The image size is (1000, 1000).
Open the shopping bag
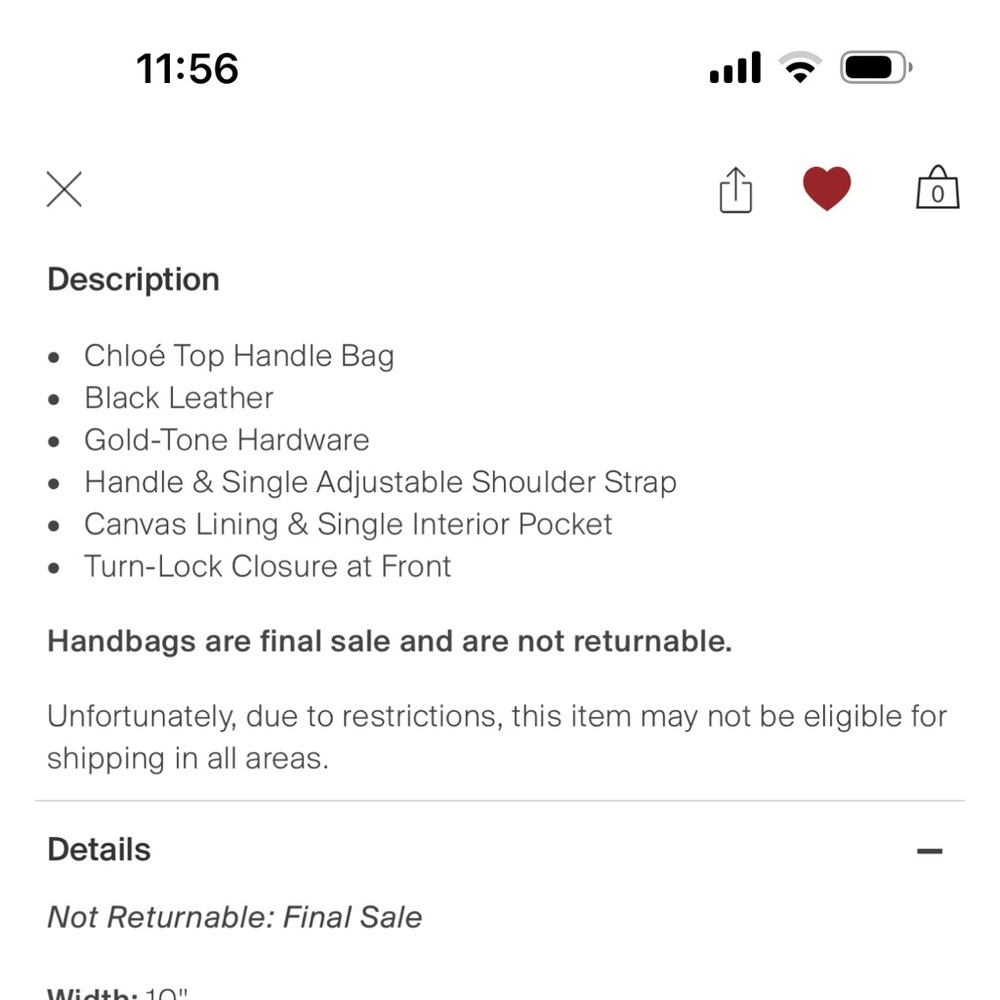[x=937, y=189]
